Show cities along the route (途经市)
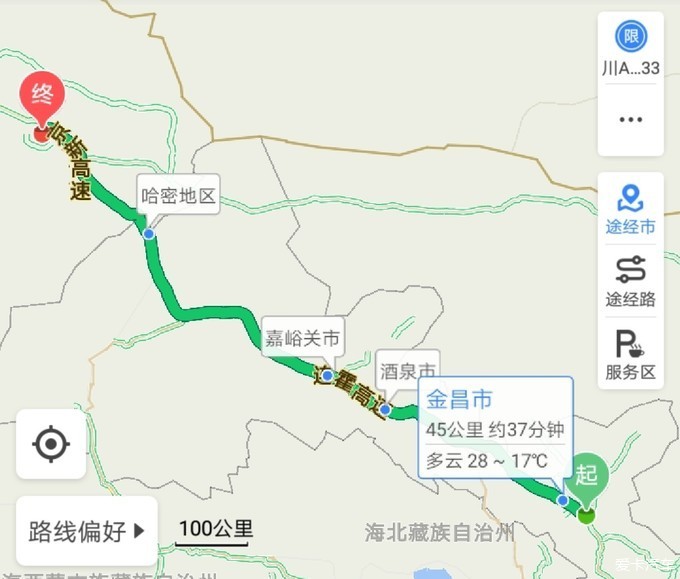Viewport: 680px width, 579px height. point(630,209)
